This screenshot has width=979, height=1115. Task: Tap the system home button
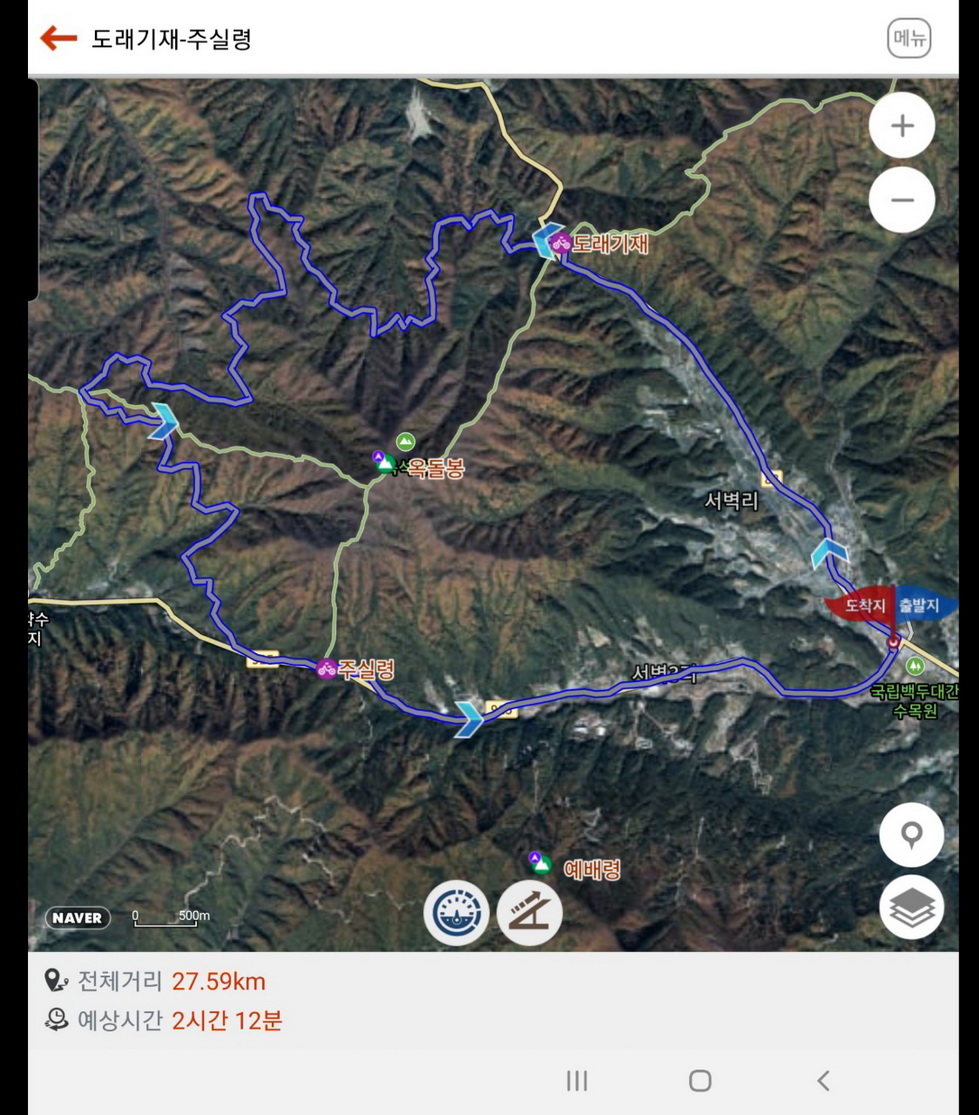tap(700, 1080)
